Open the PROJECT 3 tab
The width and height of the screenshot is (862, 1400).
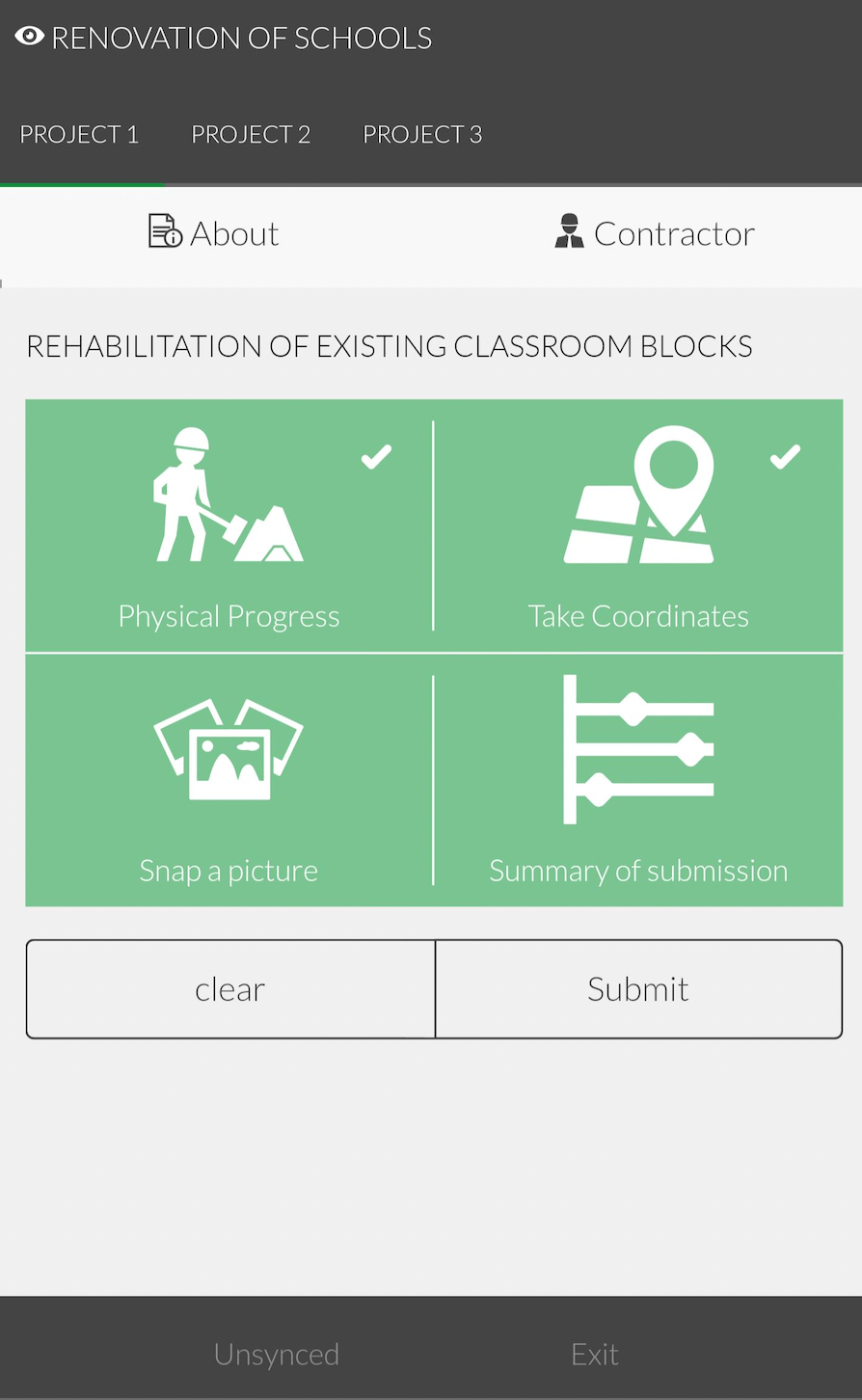click(x=422, y=134)
